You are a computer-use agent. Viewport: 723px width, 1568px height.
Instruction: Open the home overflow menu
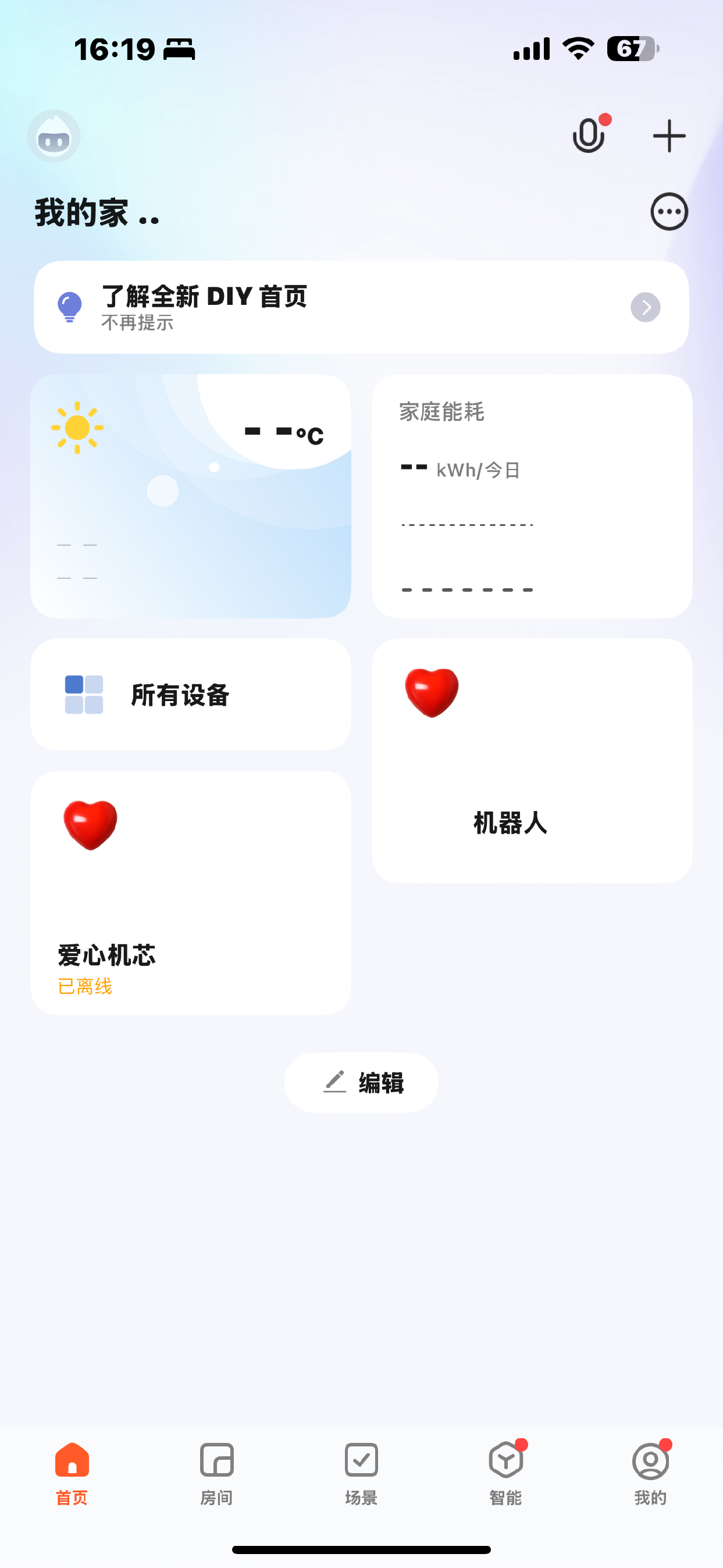coord(669,212)
